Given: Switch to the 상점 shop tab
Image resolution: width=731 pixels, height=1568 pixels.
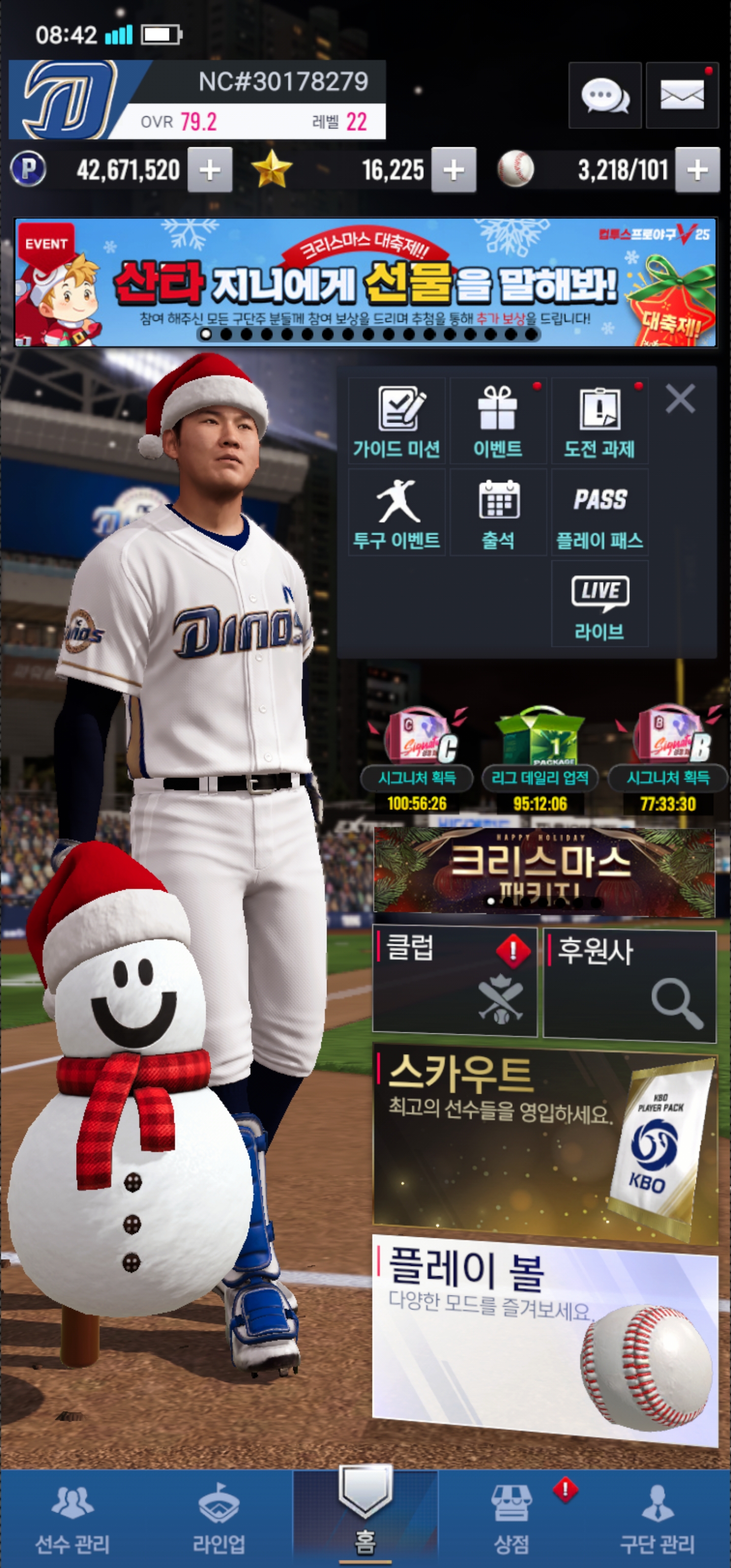Looking at the screenshot, I should (x=511, y=1519).
